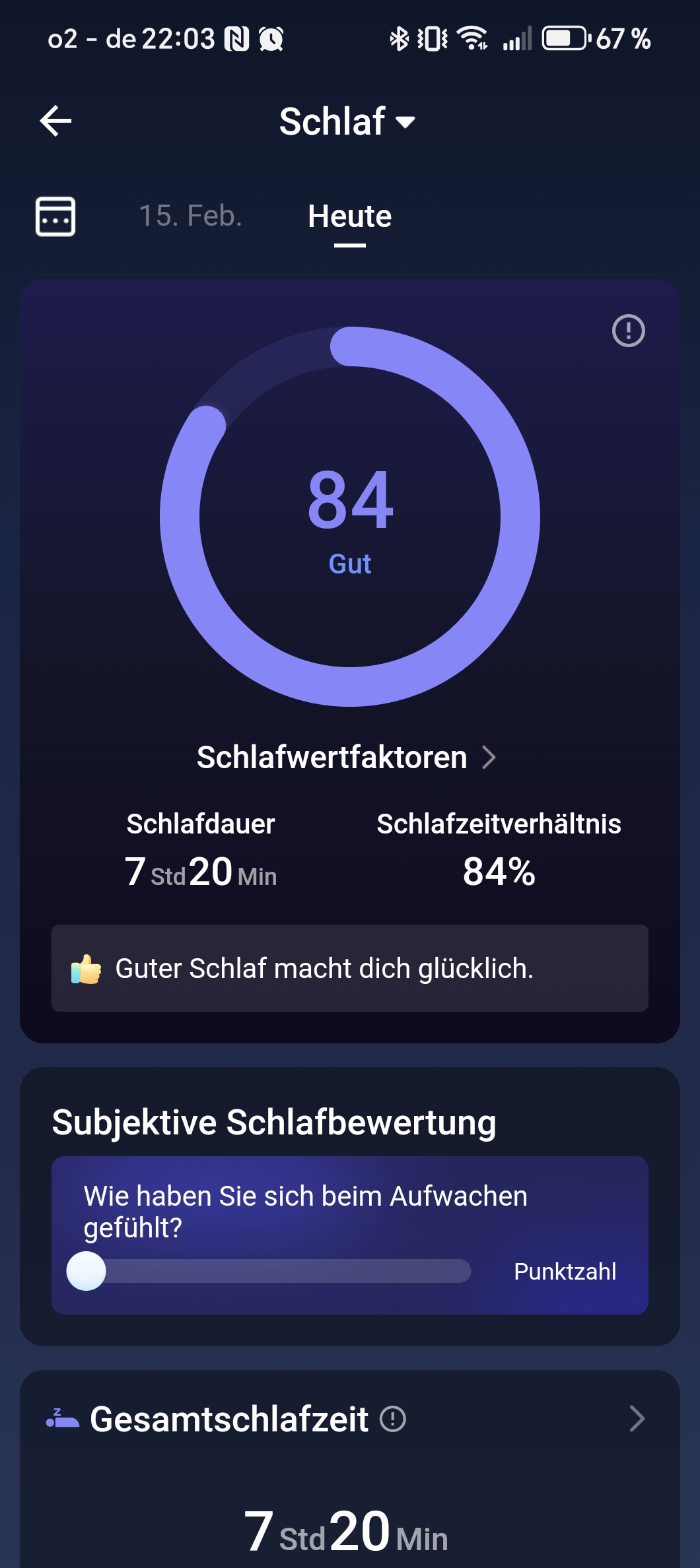Go back using the arrow icon
Image resolution: width=700 pixels, height=1568 pixels.
pyautogui.click(x=56, y=121)
